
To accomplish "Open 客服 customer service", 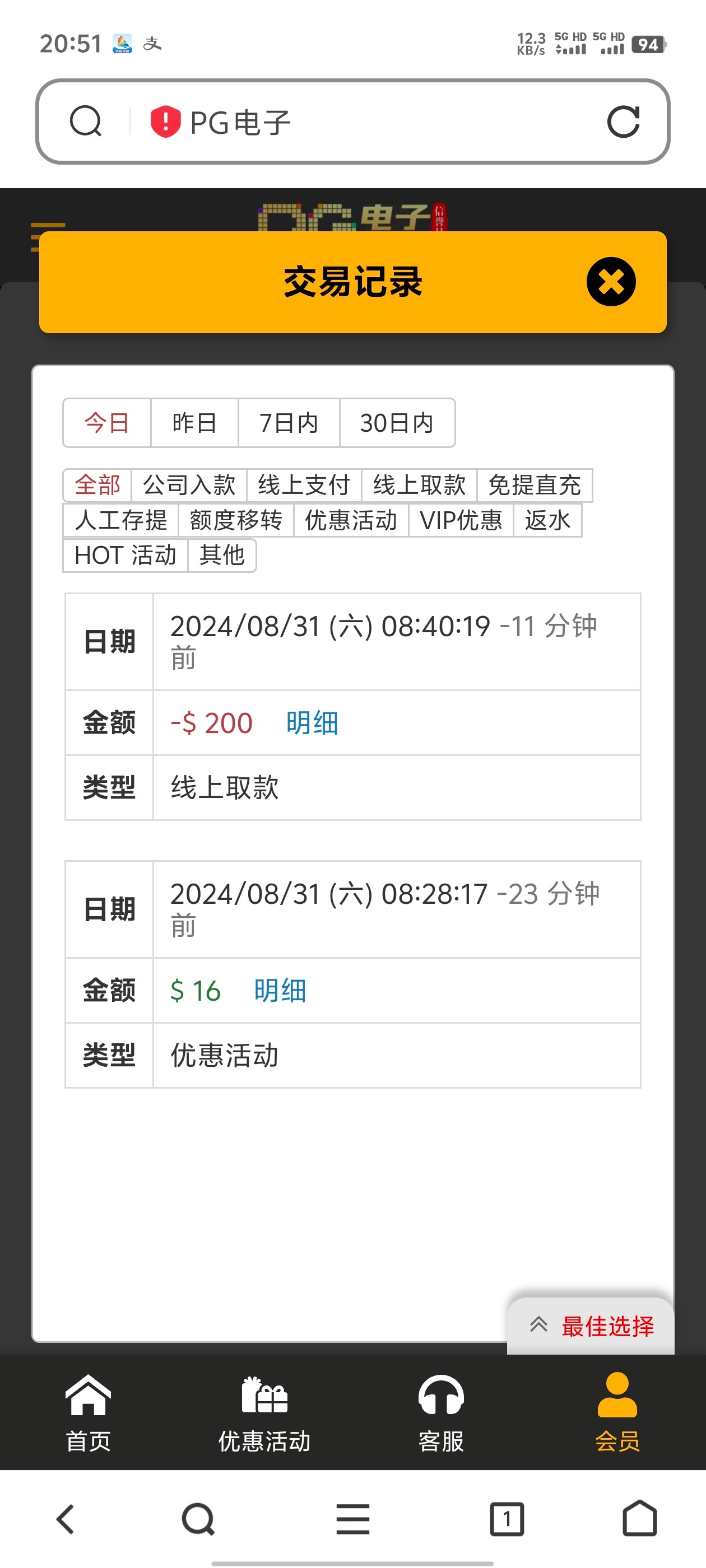I will (441, 1412).
